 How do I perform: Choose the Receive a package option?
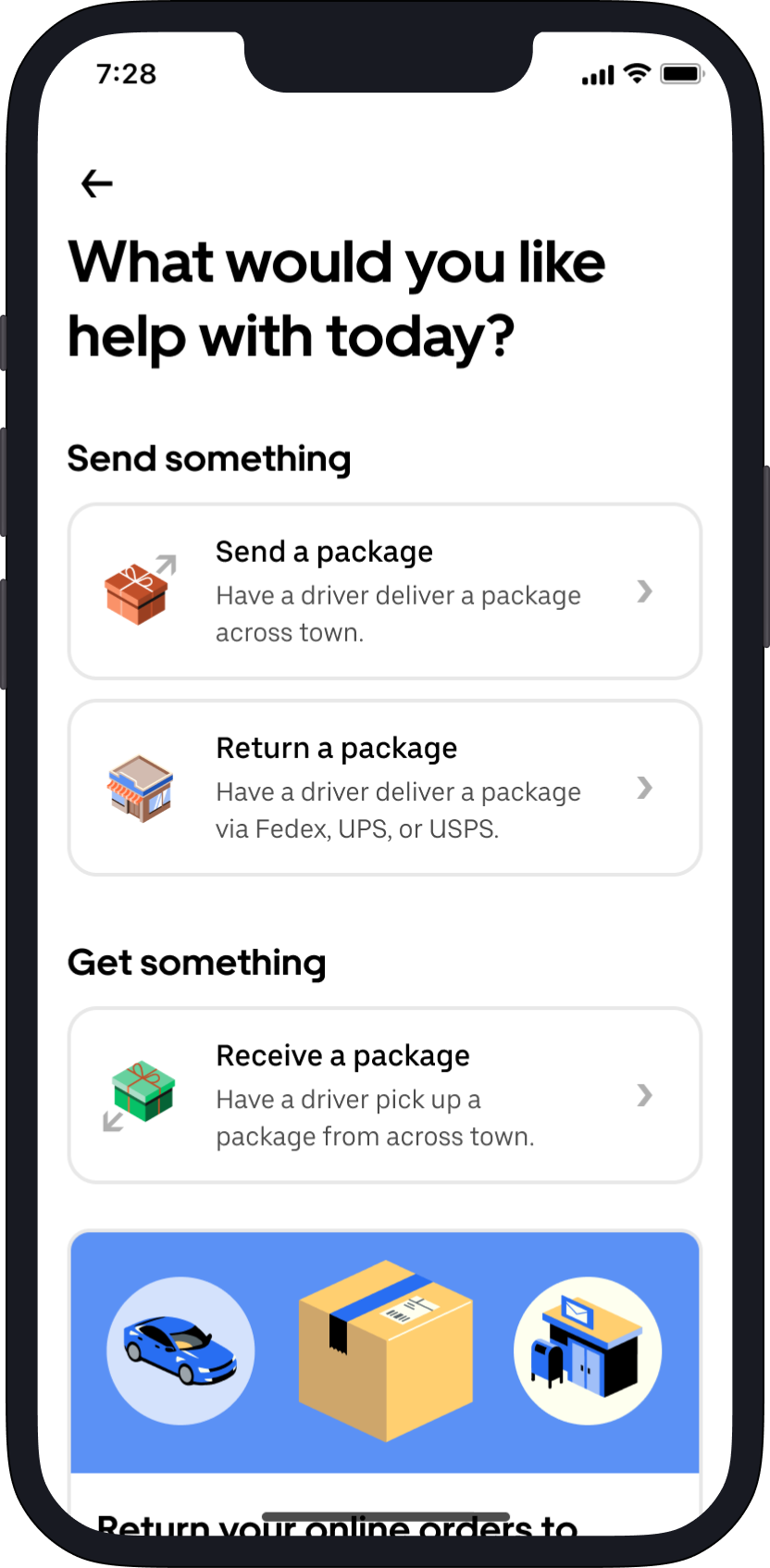(x=384, y=1095)
